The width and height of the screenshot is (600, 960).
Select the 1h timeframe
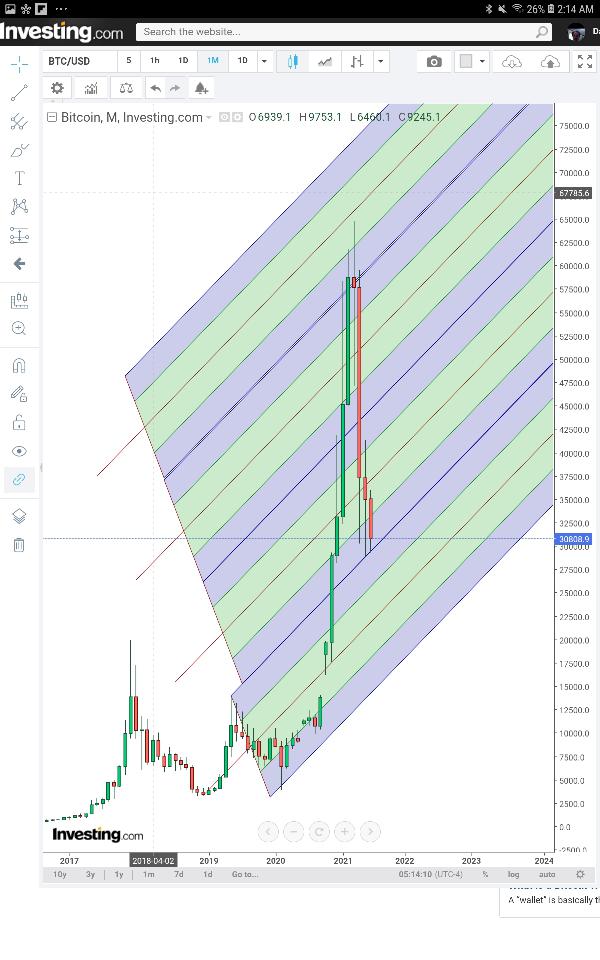tap(155, 61)
